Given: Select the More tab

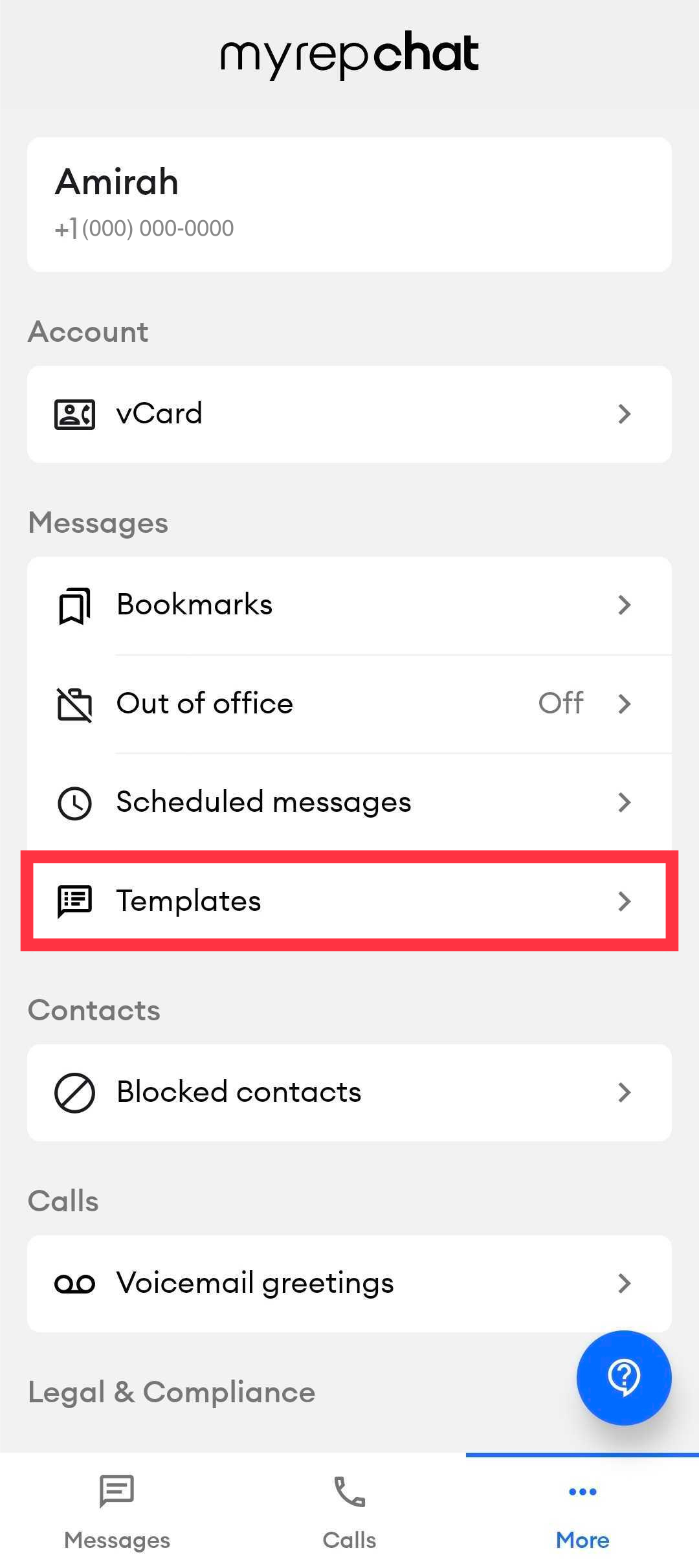Looking at the screenshot, I should click(x=582, y=1511).
